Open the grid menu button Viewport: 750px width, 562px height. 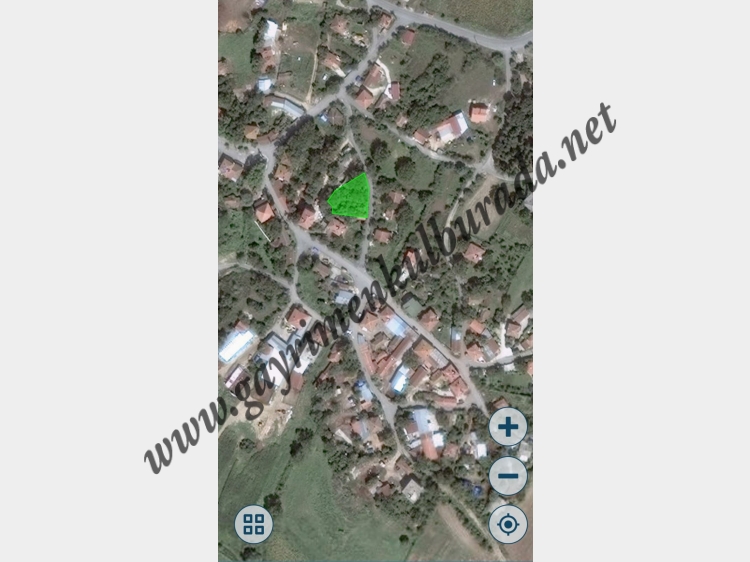[x=254, y=524]
